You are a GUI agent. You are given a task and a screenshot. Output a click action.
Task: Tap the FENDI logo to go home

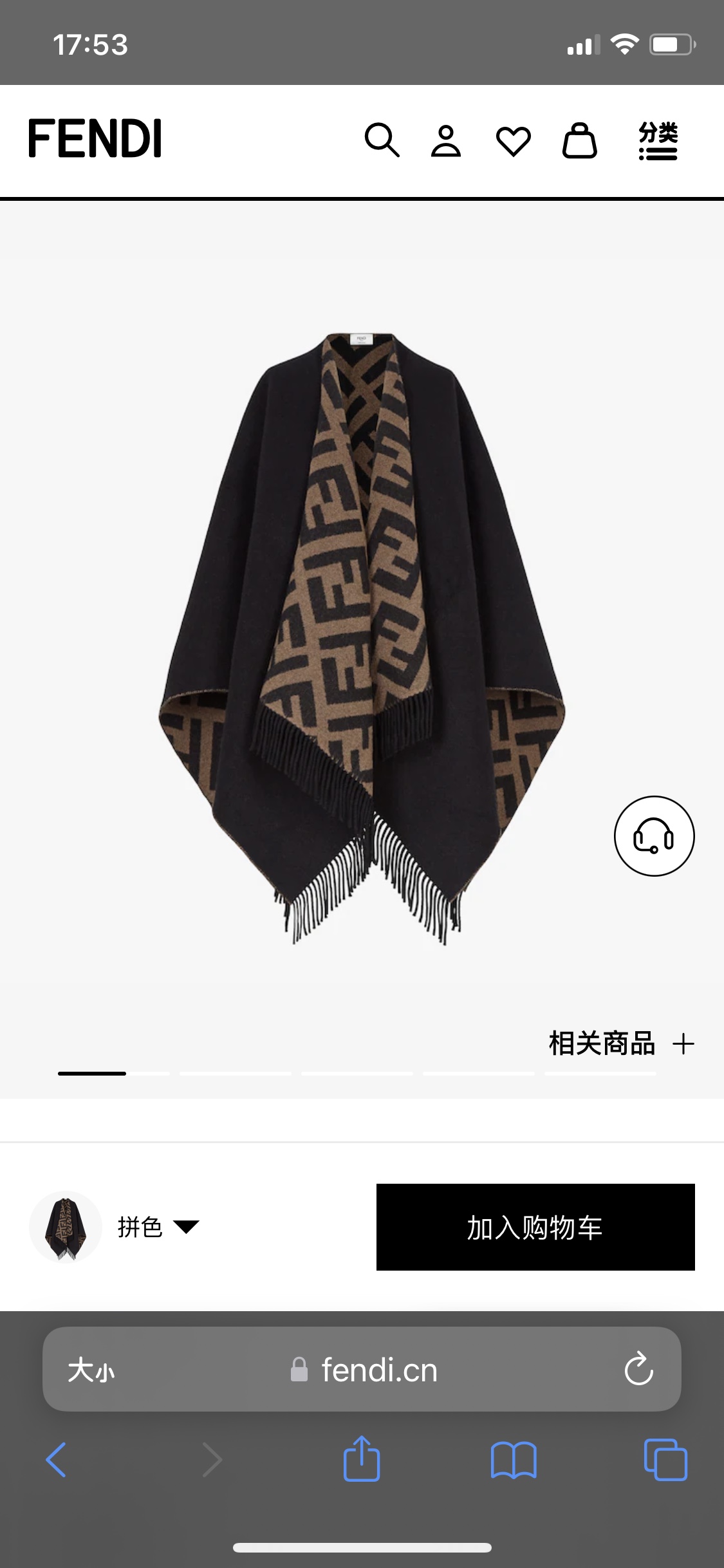(95, 138)
